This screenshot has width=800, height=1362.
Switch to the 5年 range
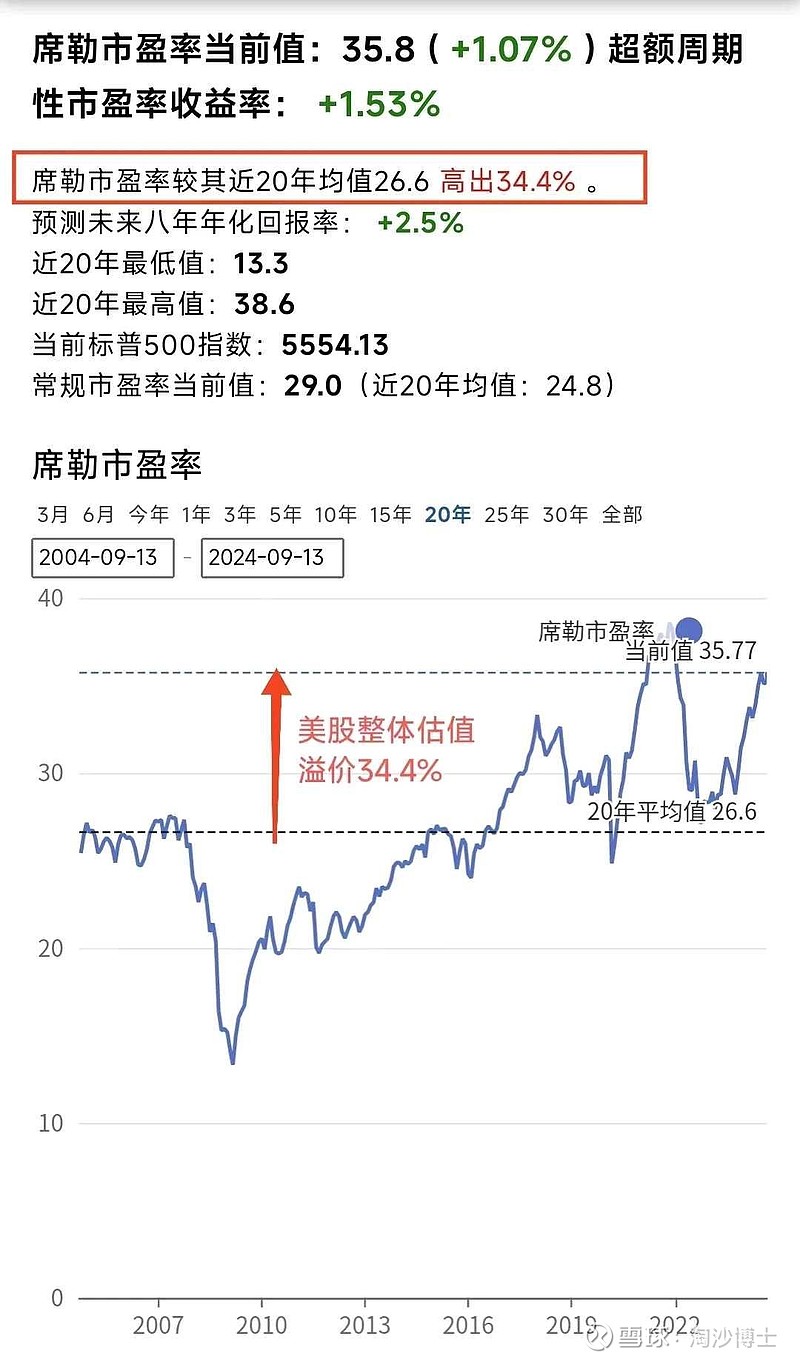tap(285, 514)
